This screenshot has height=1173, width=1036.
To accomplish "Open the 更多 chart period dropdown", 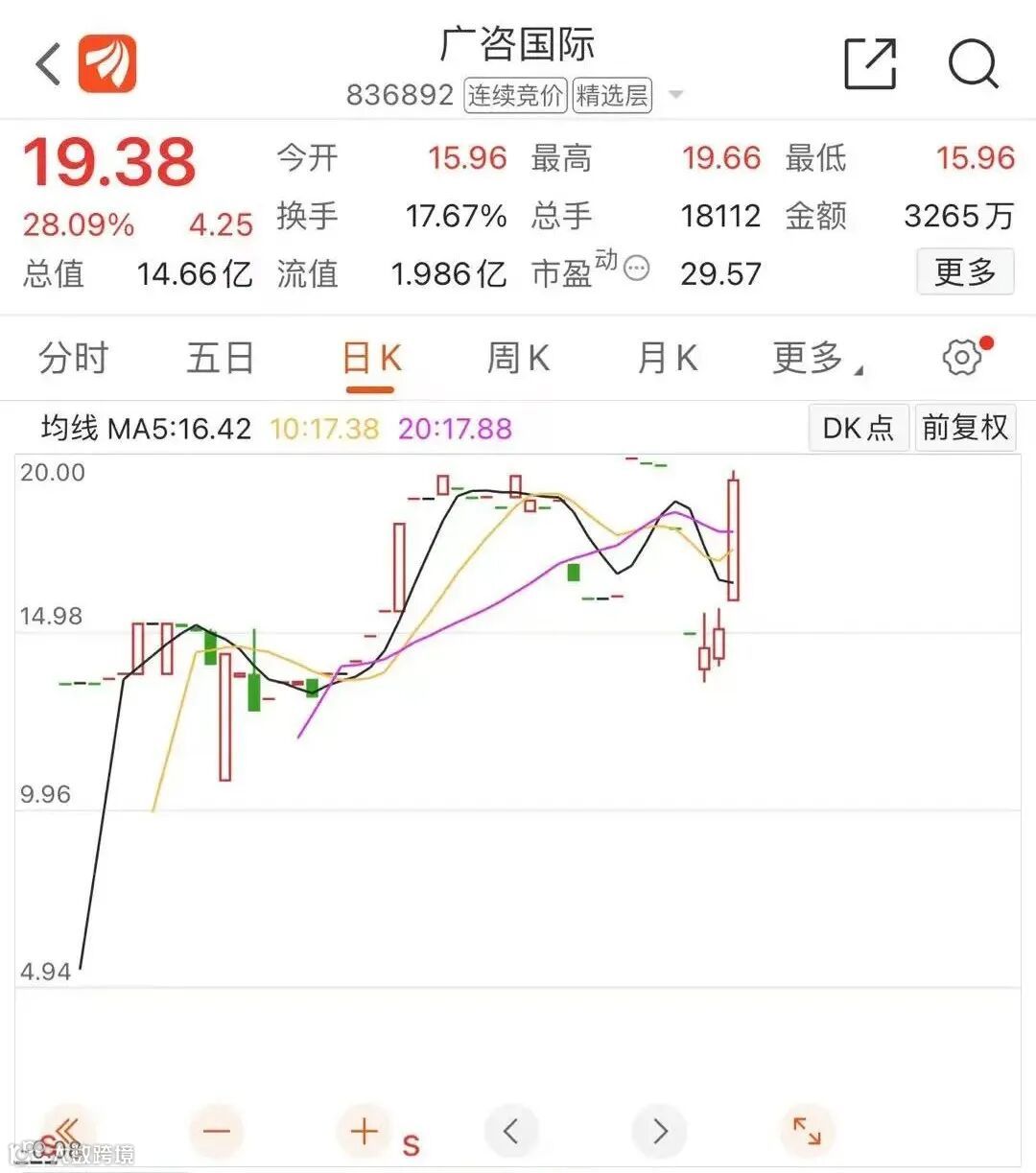I will 816,359.
